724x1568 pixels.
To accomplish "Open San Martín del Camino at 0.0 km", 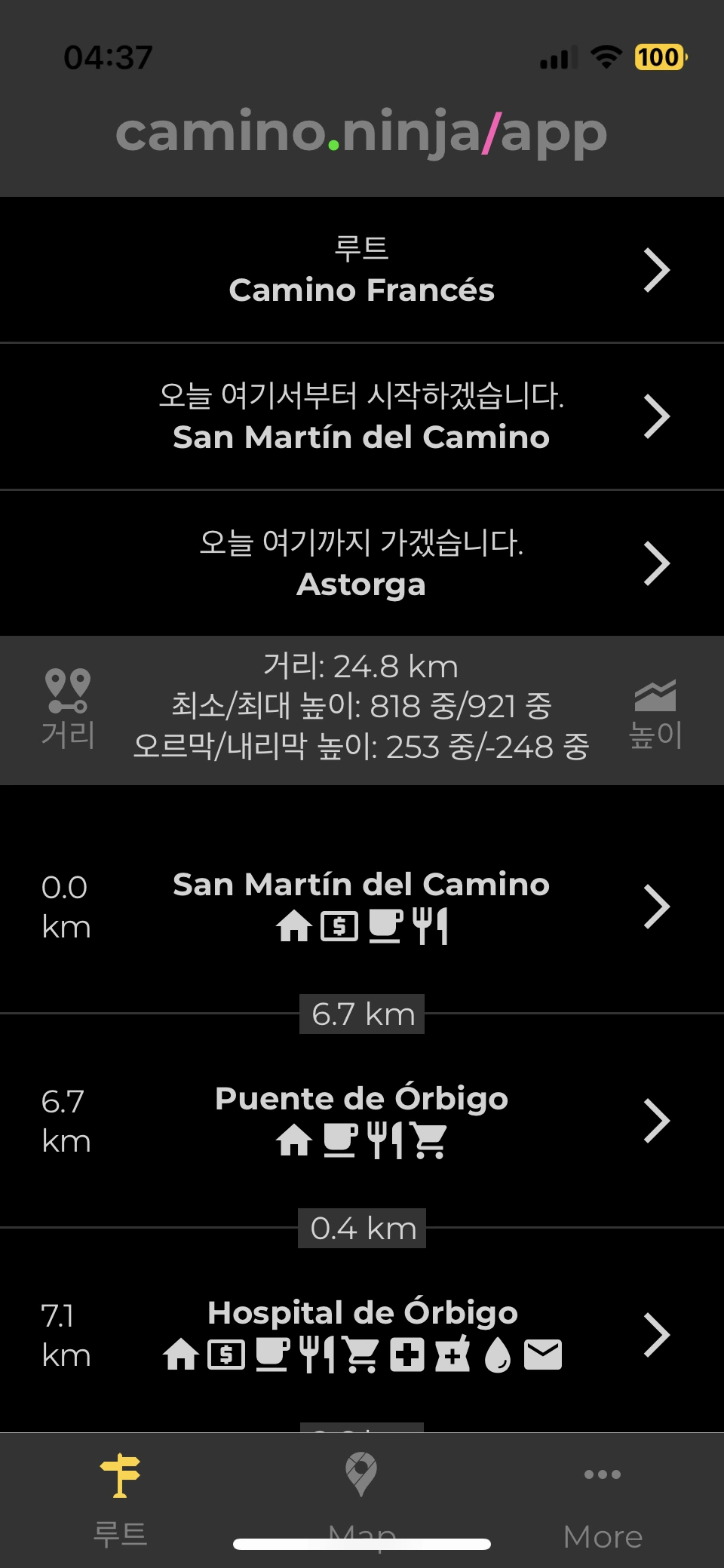I will [x=362, y=905].
